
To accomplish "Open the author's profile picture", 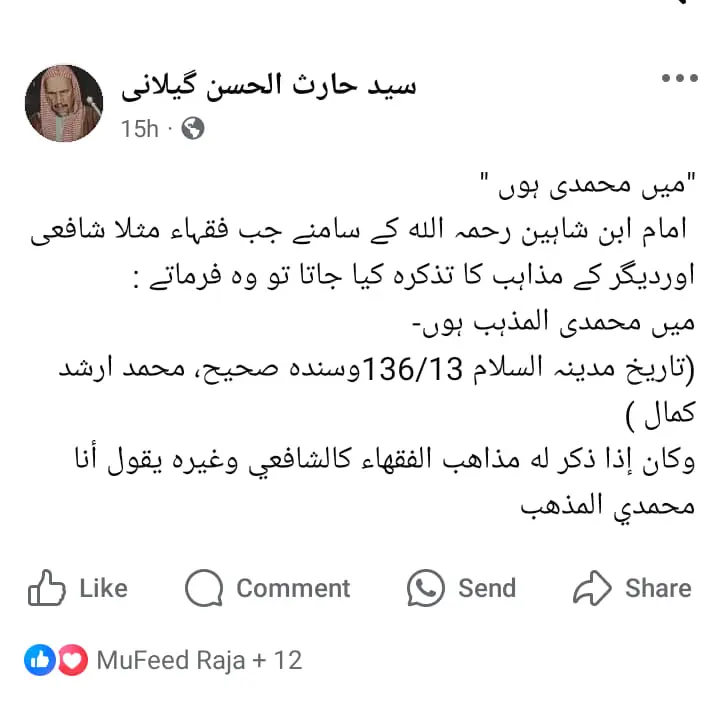I will point(63,103).
